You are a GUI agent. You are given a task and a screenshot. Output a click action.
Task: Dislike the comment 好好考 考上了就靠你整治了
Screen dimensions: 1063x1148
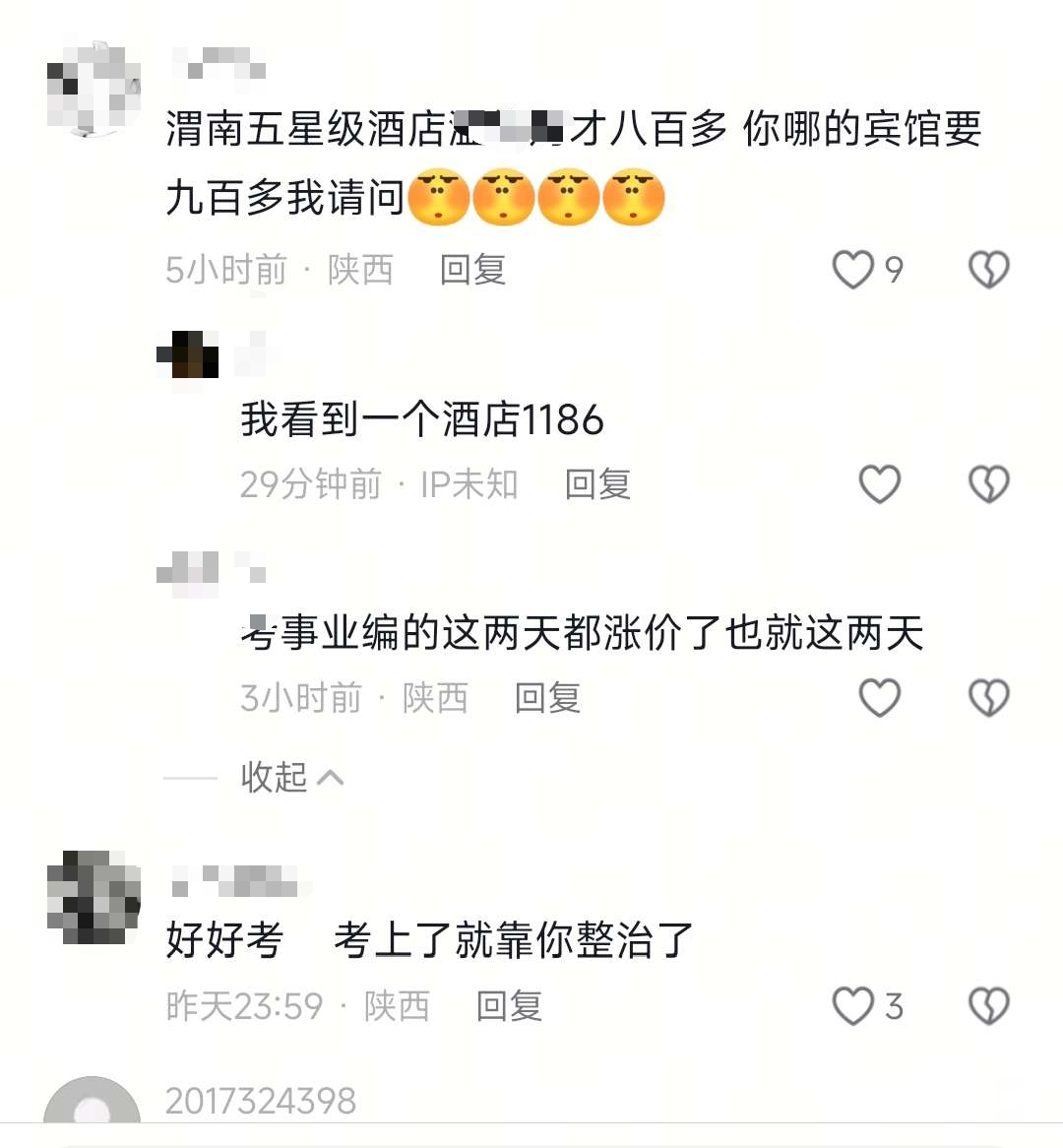coord(988,1005)
